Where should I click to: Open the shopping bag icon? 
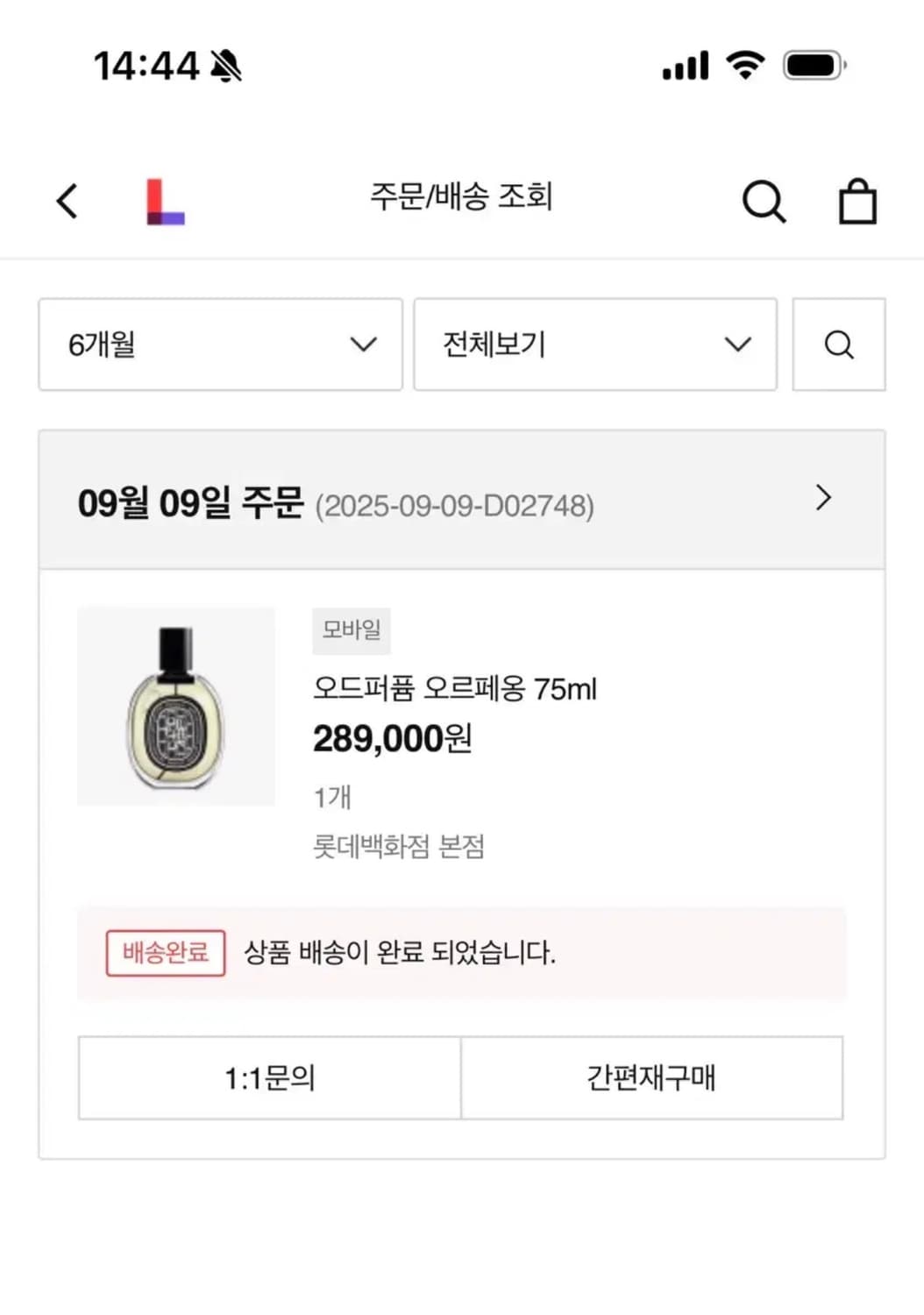859,201
